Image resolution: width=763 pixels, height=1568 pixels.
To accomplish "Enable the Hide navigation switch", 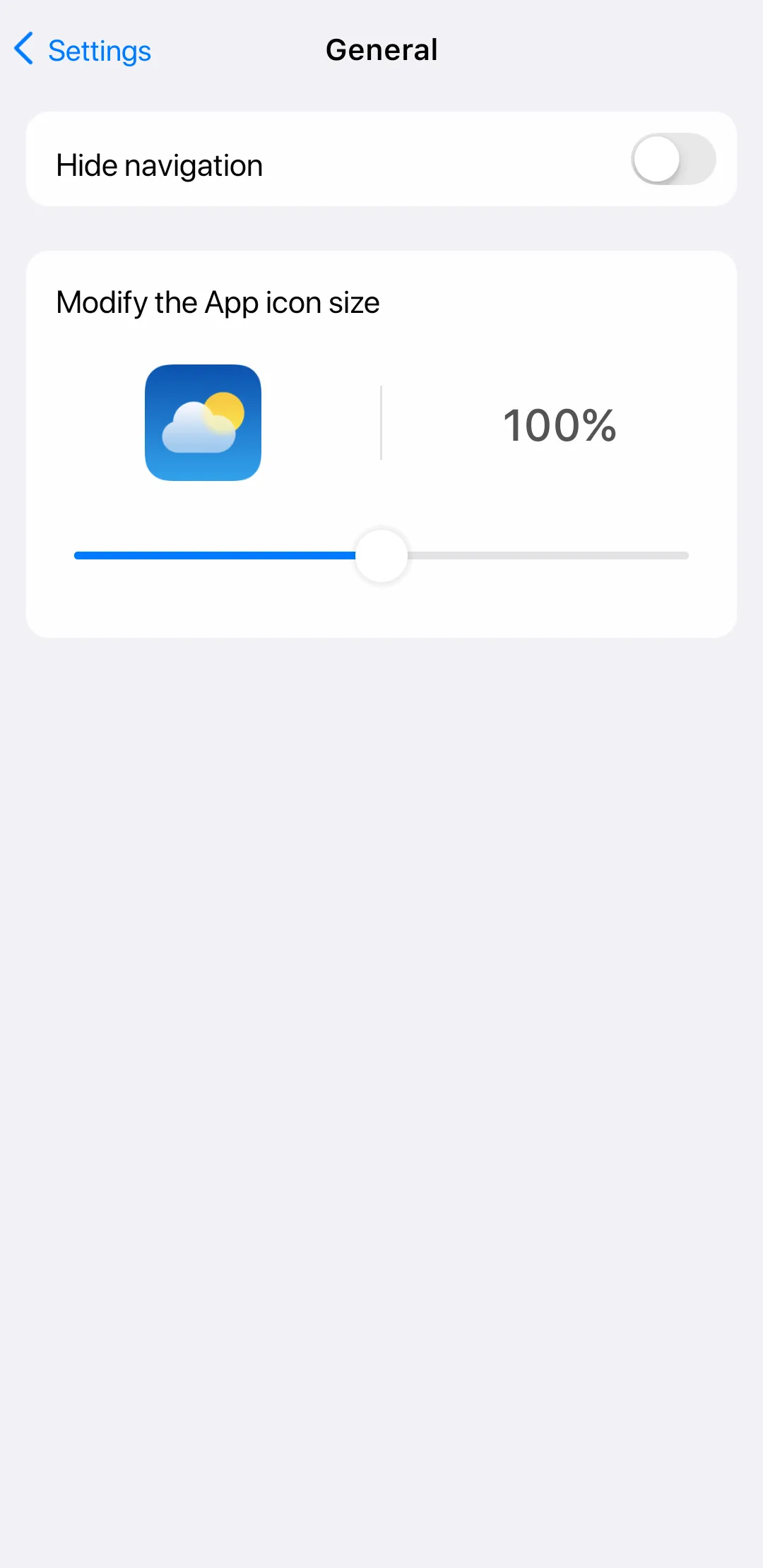I will point(673,160).
